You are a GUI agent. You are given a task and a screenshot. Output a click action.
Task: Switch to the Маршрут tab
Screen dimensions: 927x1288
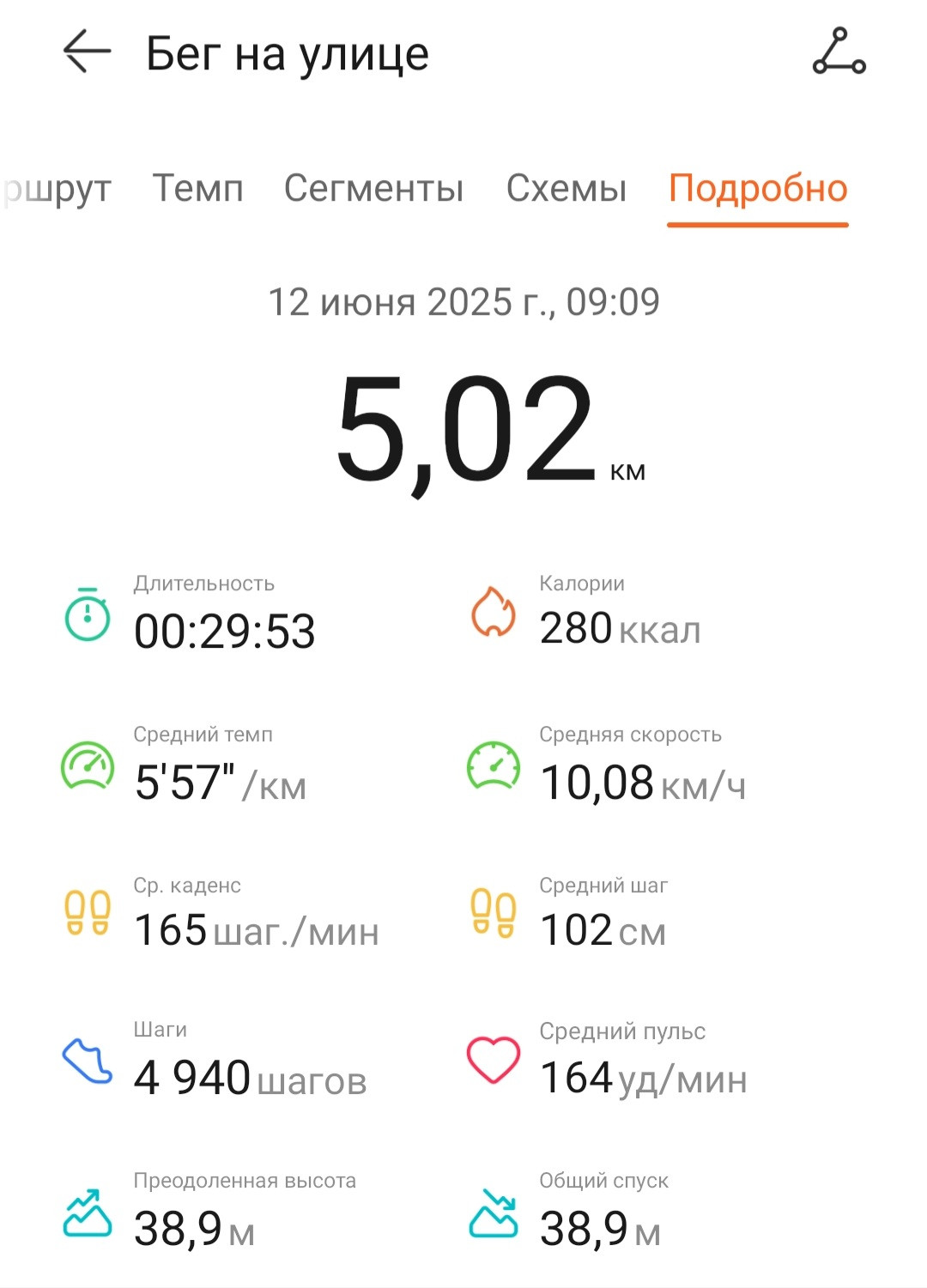click(56, 190)
